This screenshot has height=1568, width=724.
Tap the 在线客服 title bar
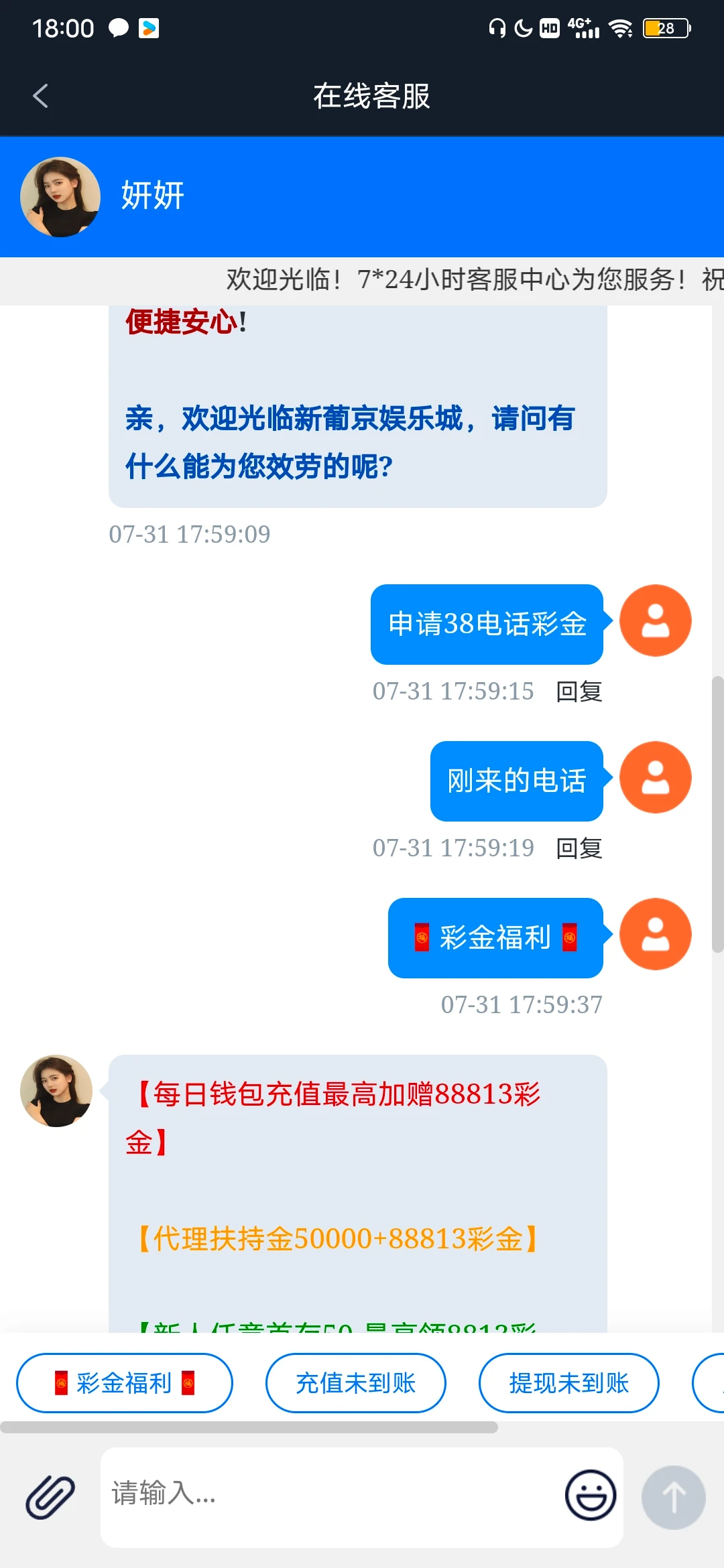[x=371, y=96]
